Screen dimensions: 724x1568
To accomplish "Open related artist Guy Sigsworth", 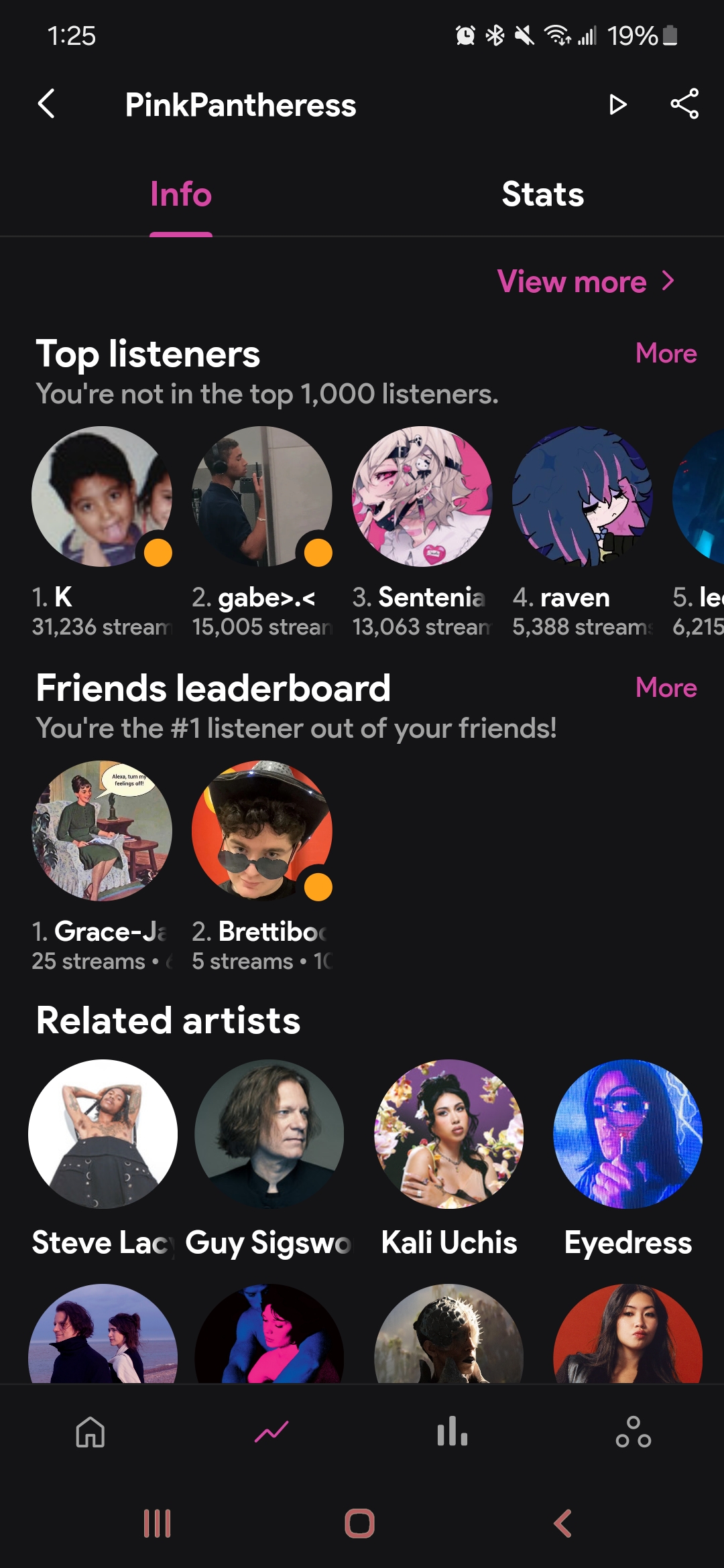I will pyautogui.click(x=269, y=1134).
